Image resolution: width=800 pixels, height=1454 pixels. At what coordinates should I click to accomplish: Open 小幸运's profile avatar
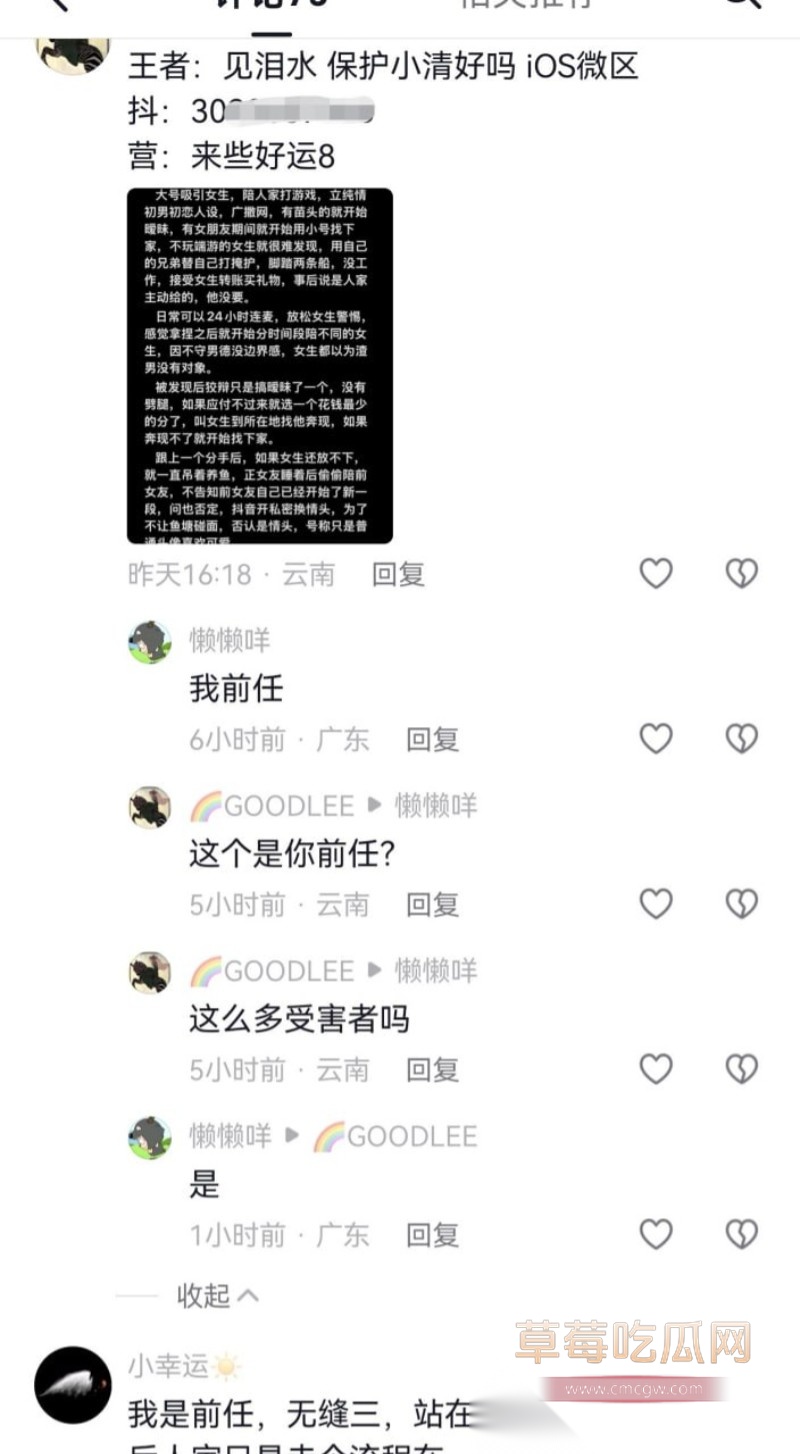(72, 1385)
